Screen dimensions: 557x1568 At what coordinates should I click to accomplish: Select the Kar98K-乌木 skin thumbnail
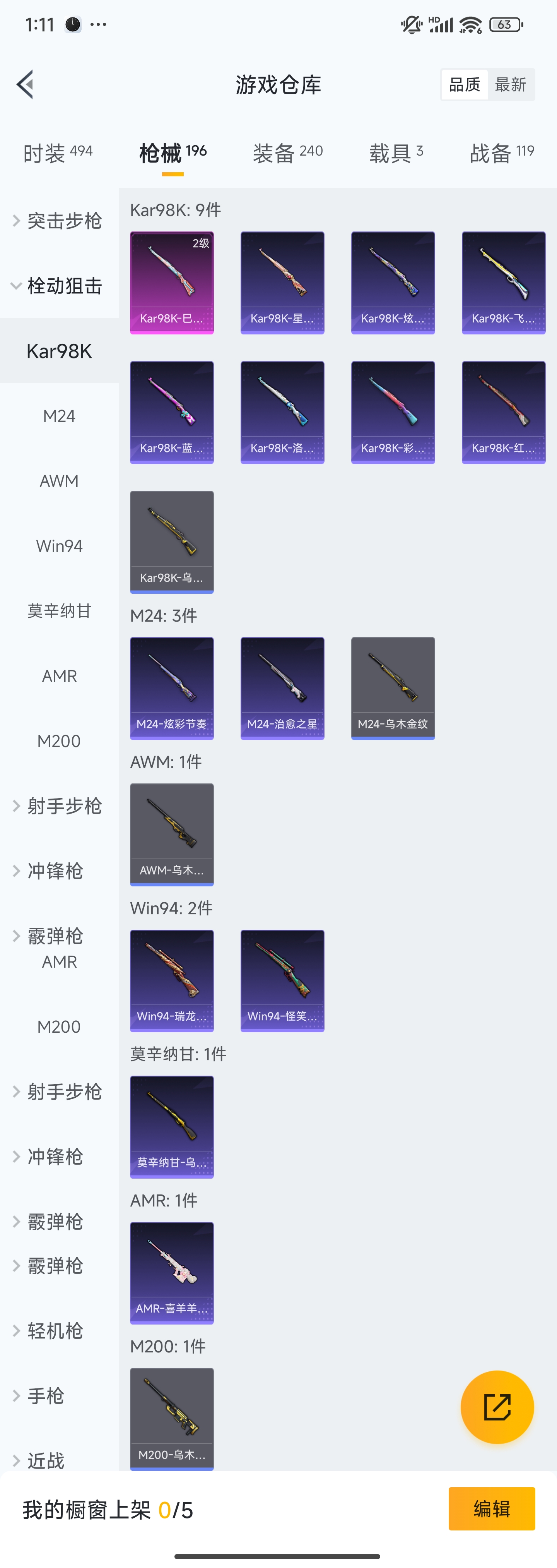(171, 541)
